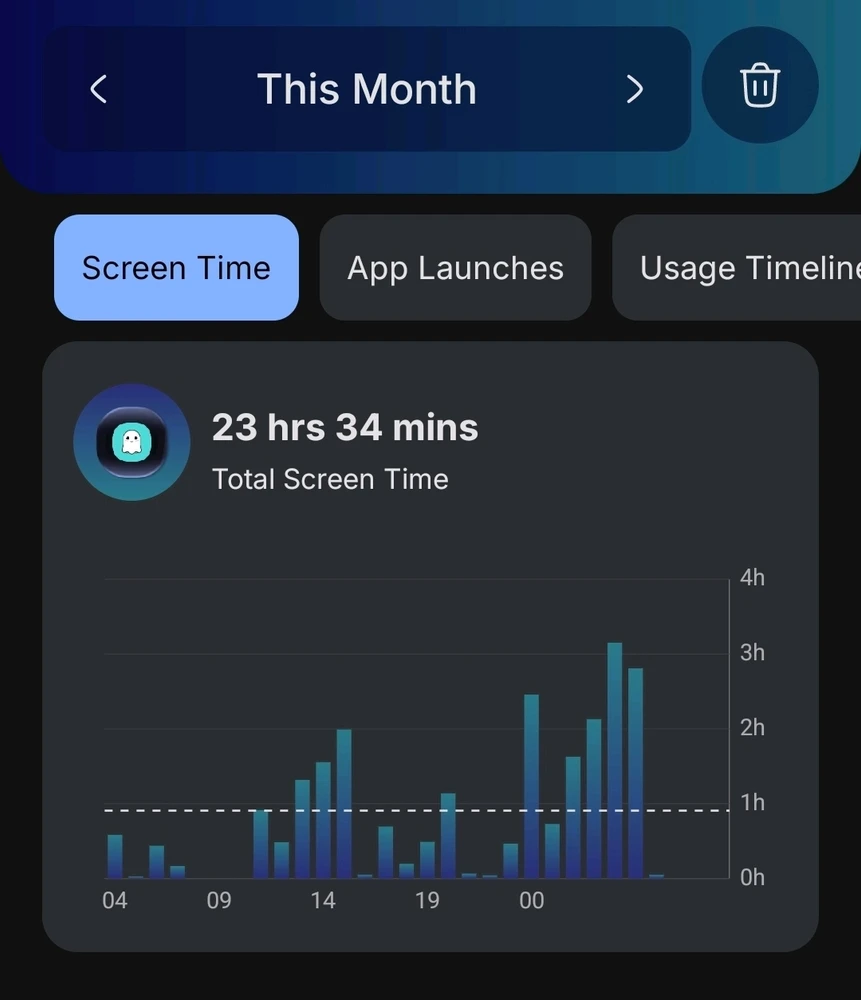The width and height of the screenshot is (861, 1000).
Task: Select the Screen Time tab
Action: (176, 268)
